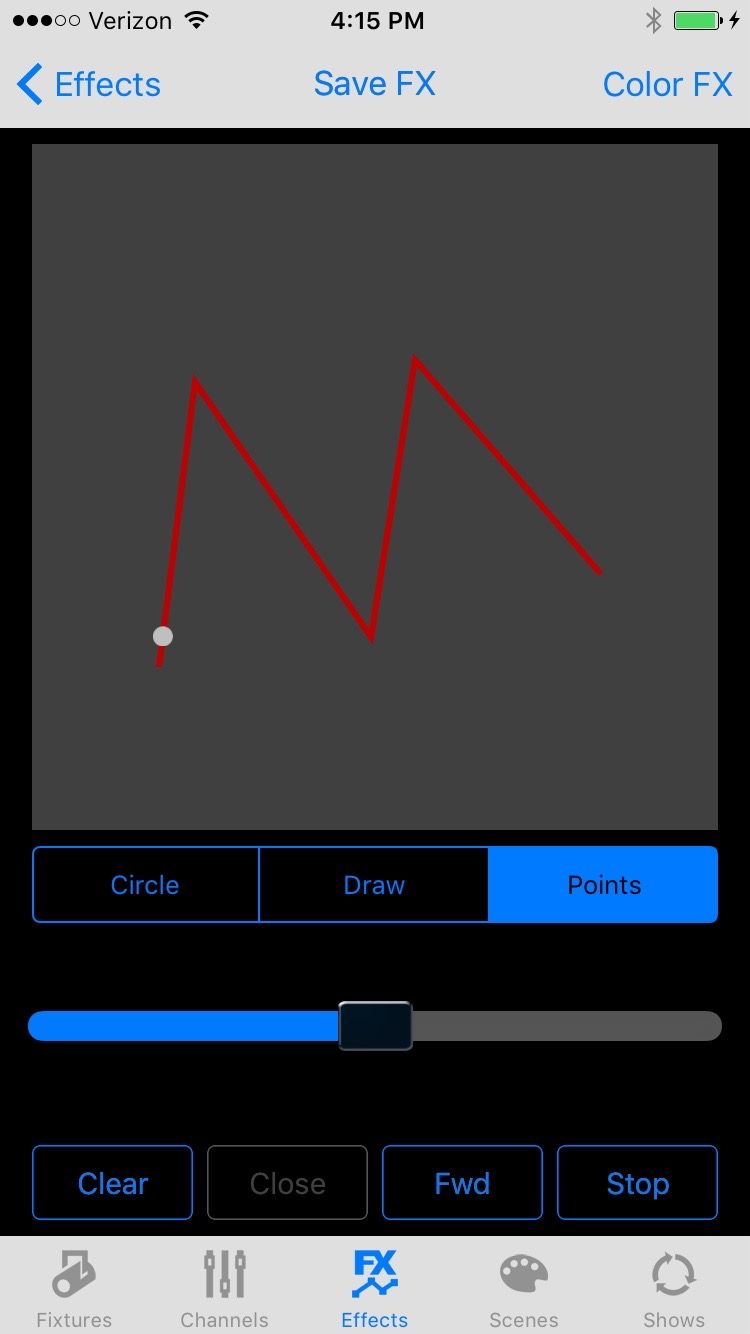This screenshot has width=750, height=1334.
Task: Open the Effects tab
Action: click(x=374, y=1288)
